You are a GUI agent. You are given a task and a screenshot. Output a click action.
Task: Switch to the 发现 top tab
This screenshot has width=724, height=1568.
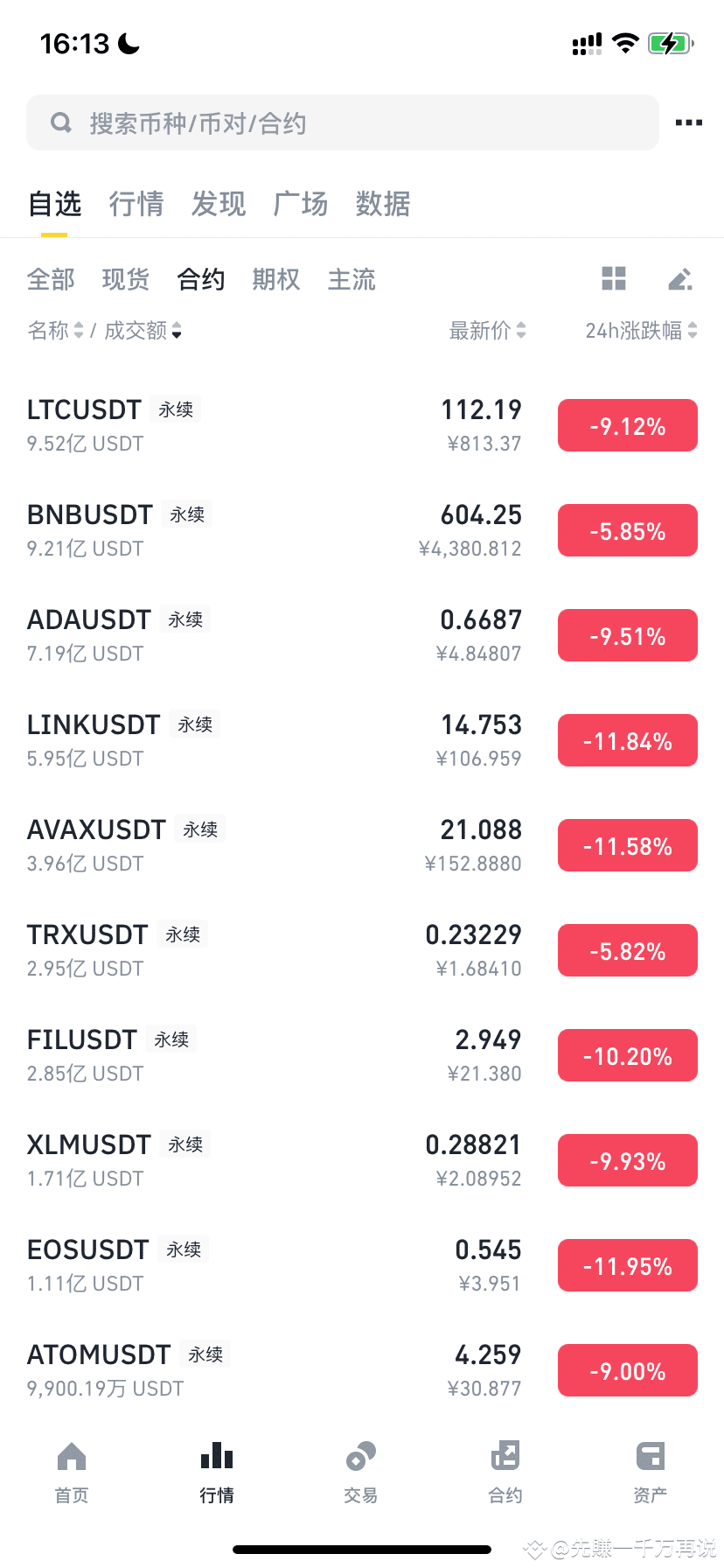pyautogui.click(x=219, y=204)
